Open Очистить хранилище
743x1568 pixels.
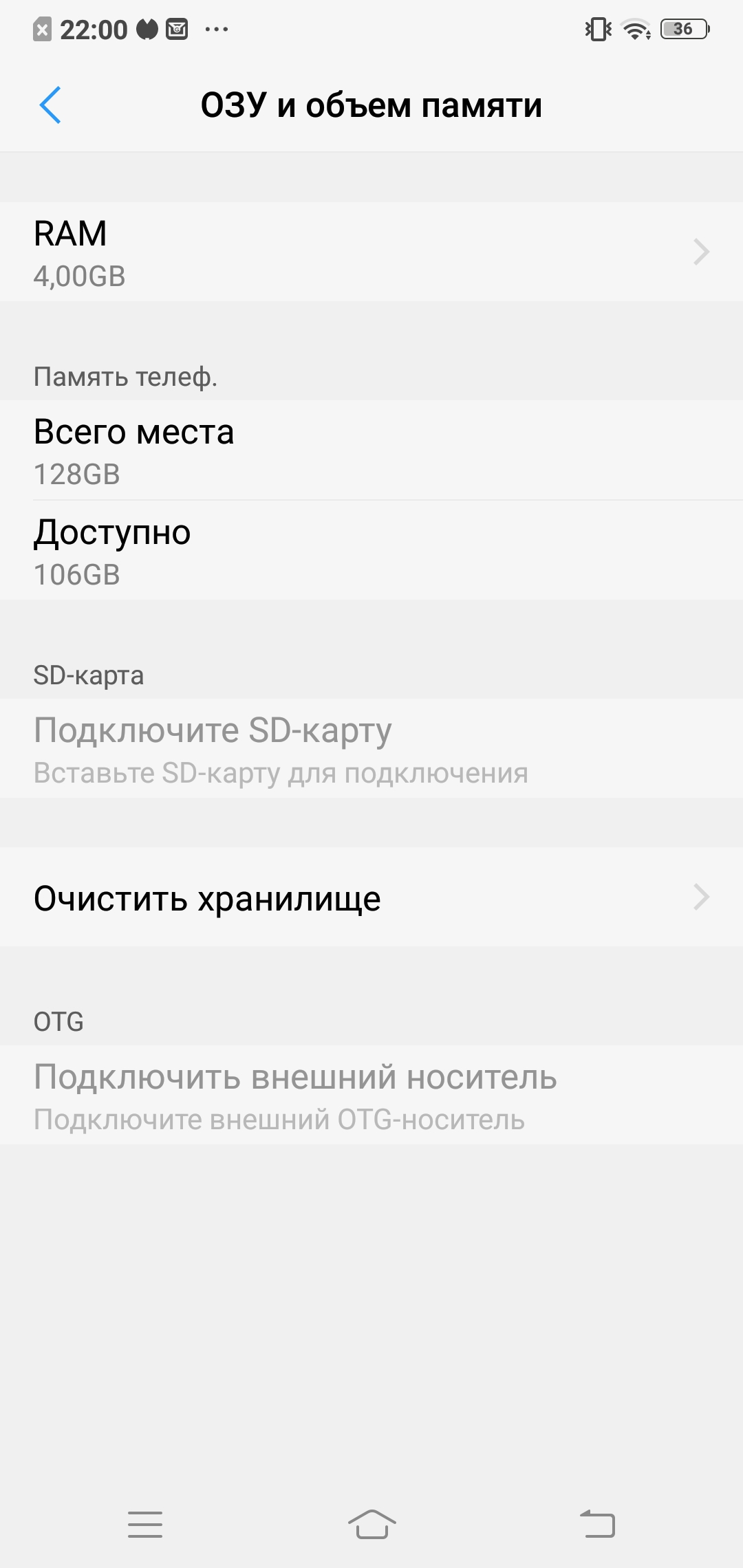(371, 897)
